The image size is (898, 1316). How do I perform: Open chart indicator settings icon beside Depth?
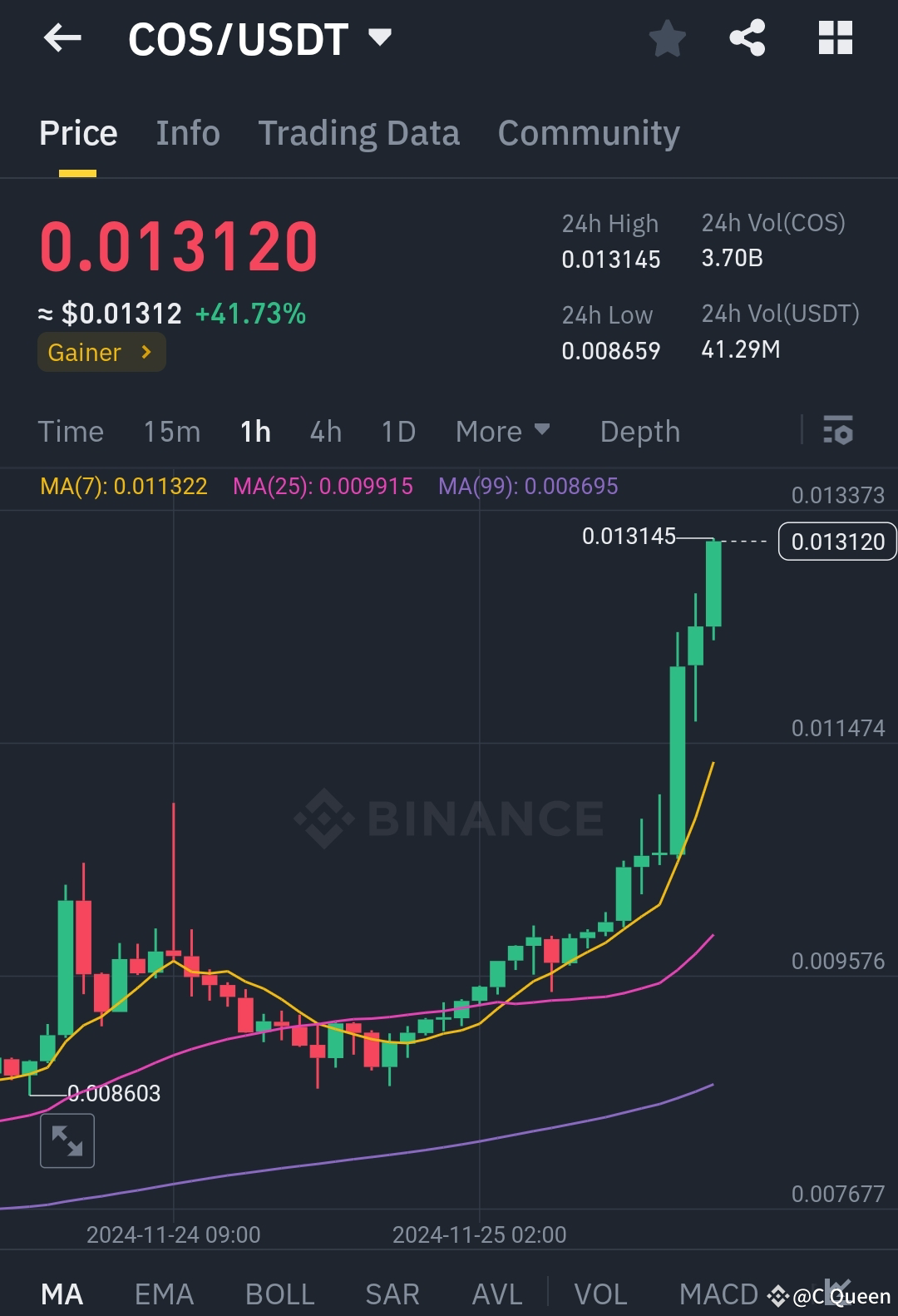839,431
